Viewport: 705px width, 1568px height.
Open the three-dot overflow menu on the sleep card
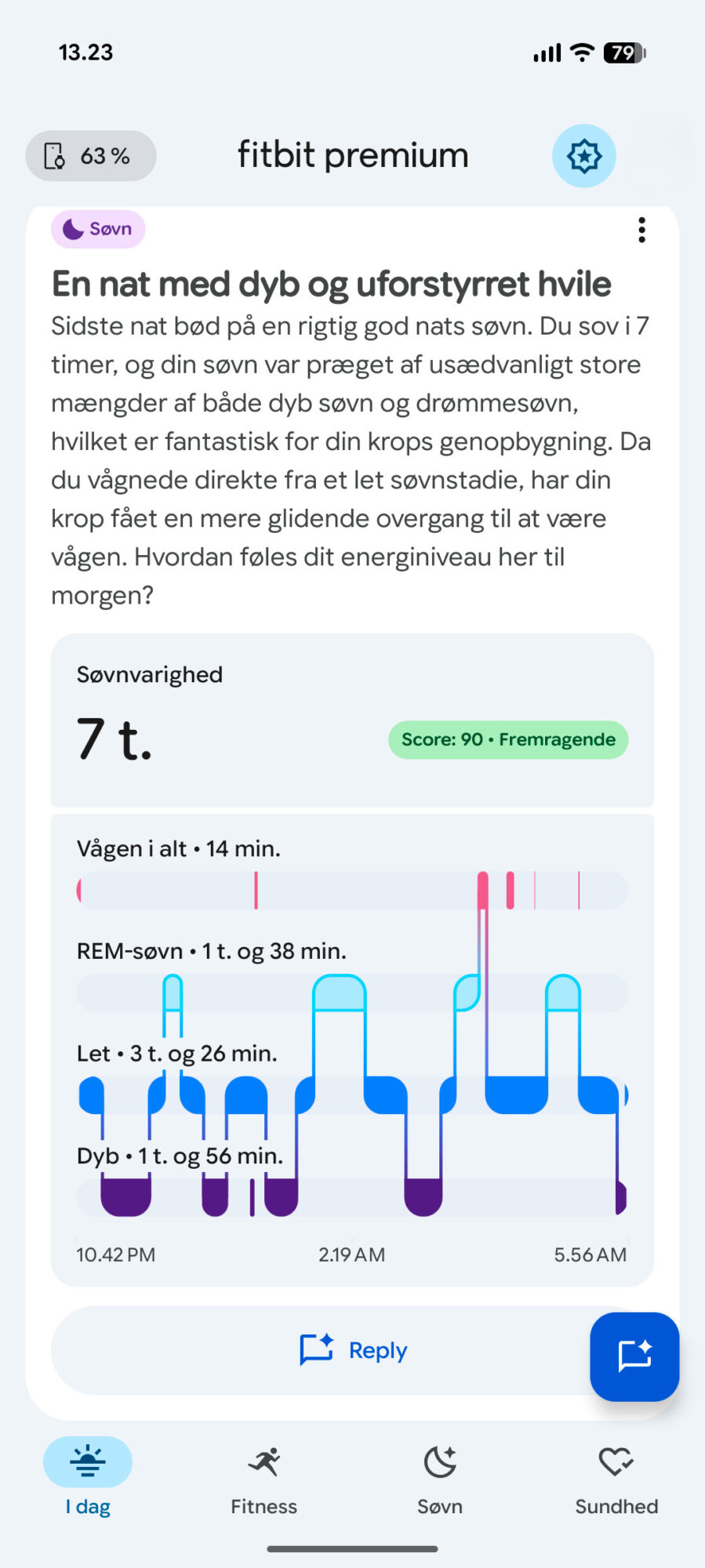641,230
